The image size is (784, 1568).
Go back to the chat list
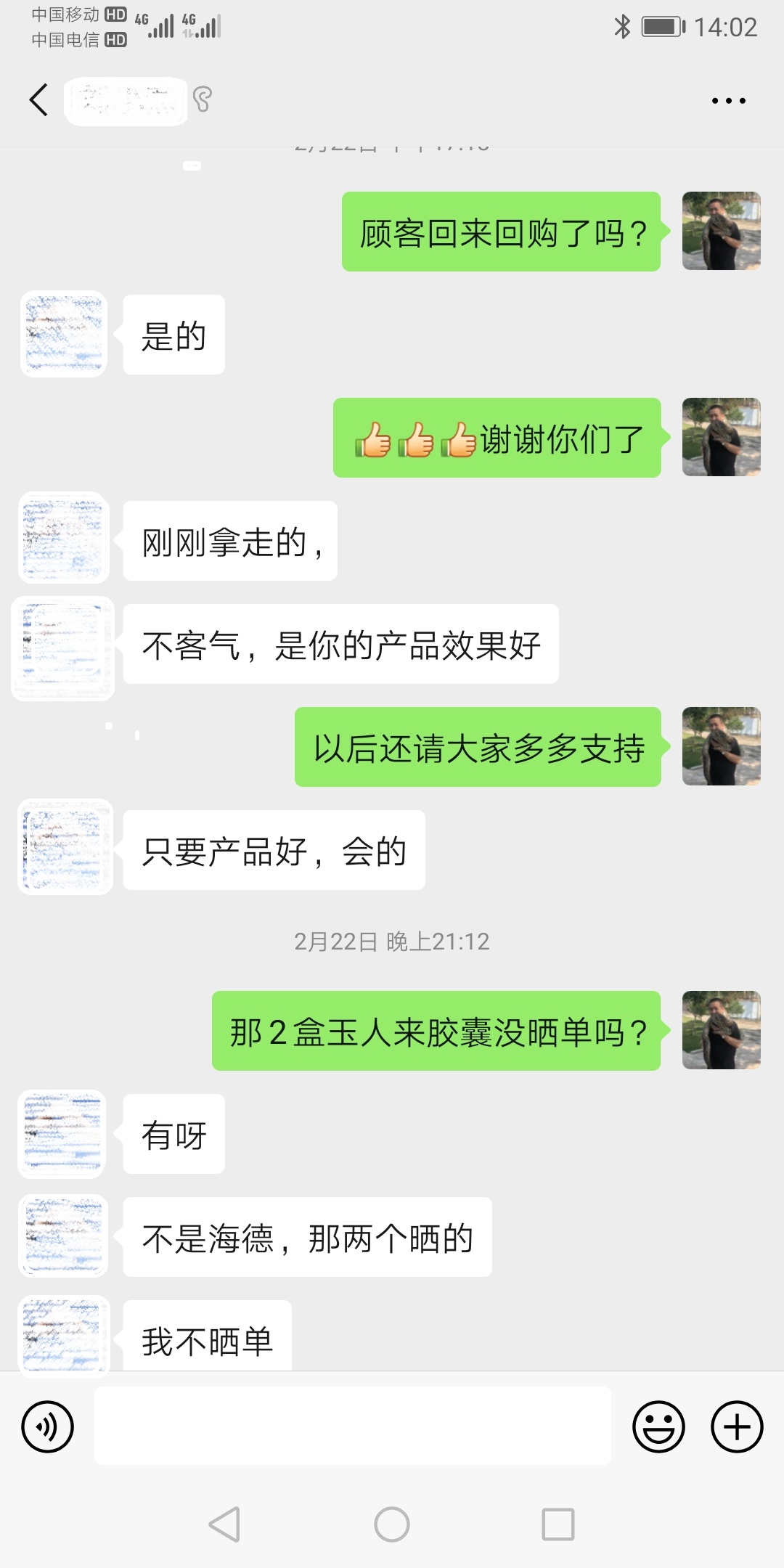coord(39,99)
